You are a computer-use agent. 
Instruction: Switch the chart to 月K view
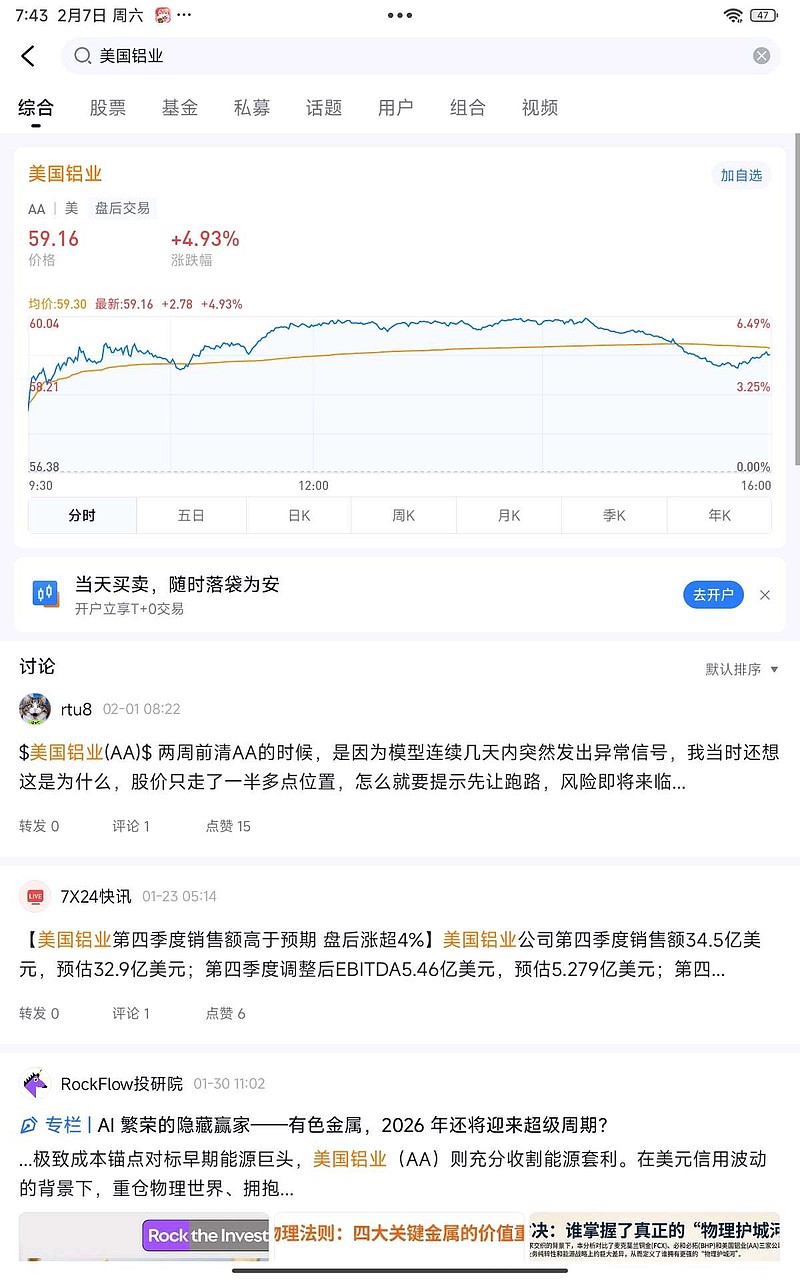tap(509, 514)
